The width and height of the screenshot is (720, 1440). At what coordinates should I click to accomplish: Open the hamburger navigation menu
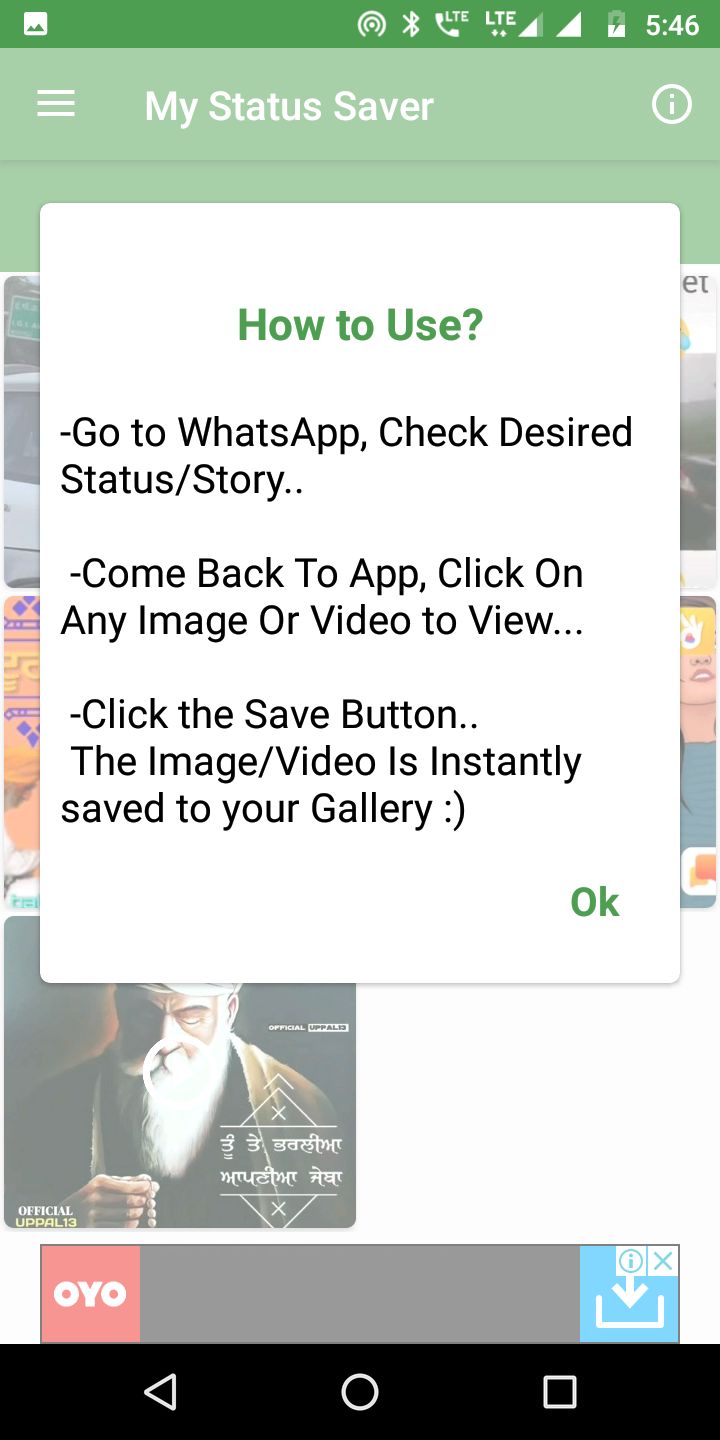click(56, 105)
